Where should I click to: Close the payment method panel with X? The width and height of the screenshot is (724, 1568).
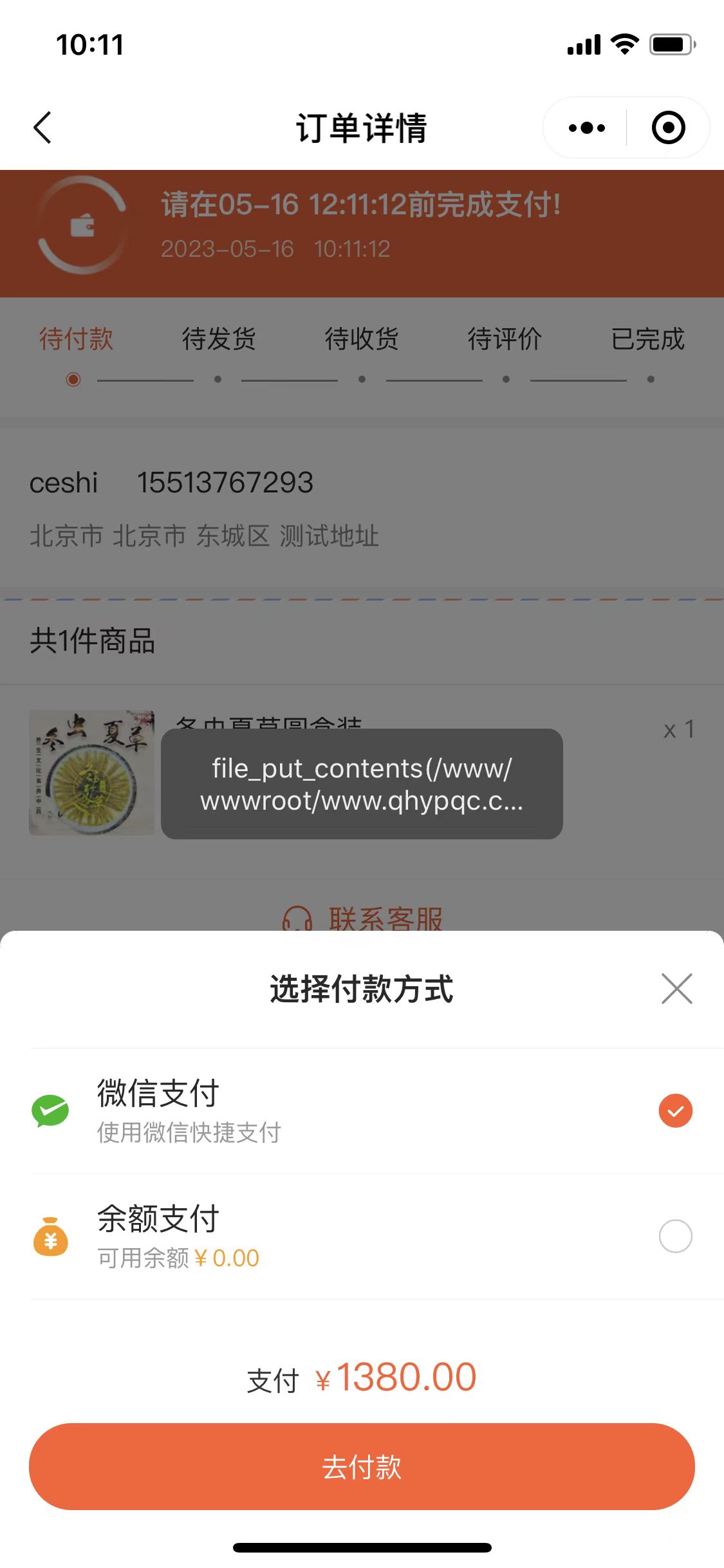click(676, 989)
